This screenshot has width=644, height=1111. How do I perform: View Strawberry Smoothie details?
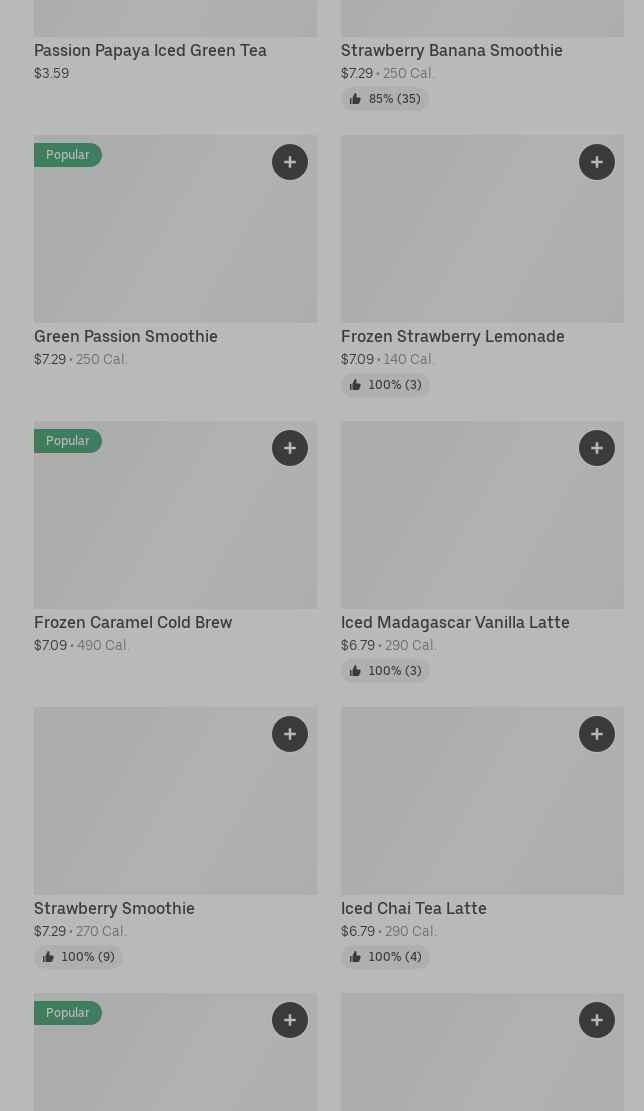[x=114, y=908]
